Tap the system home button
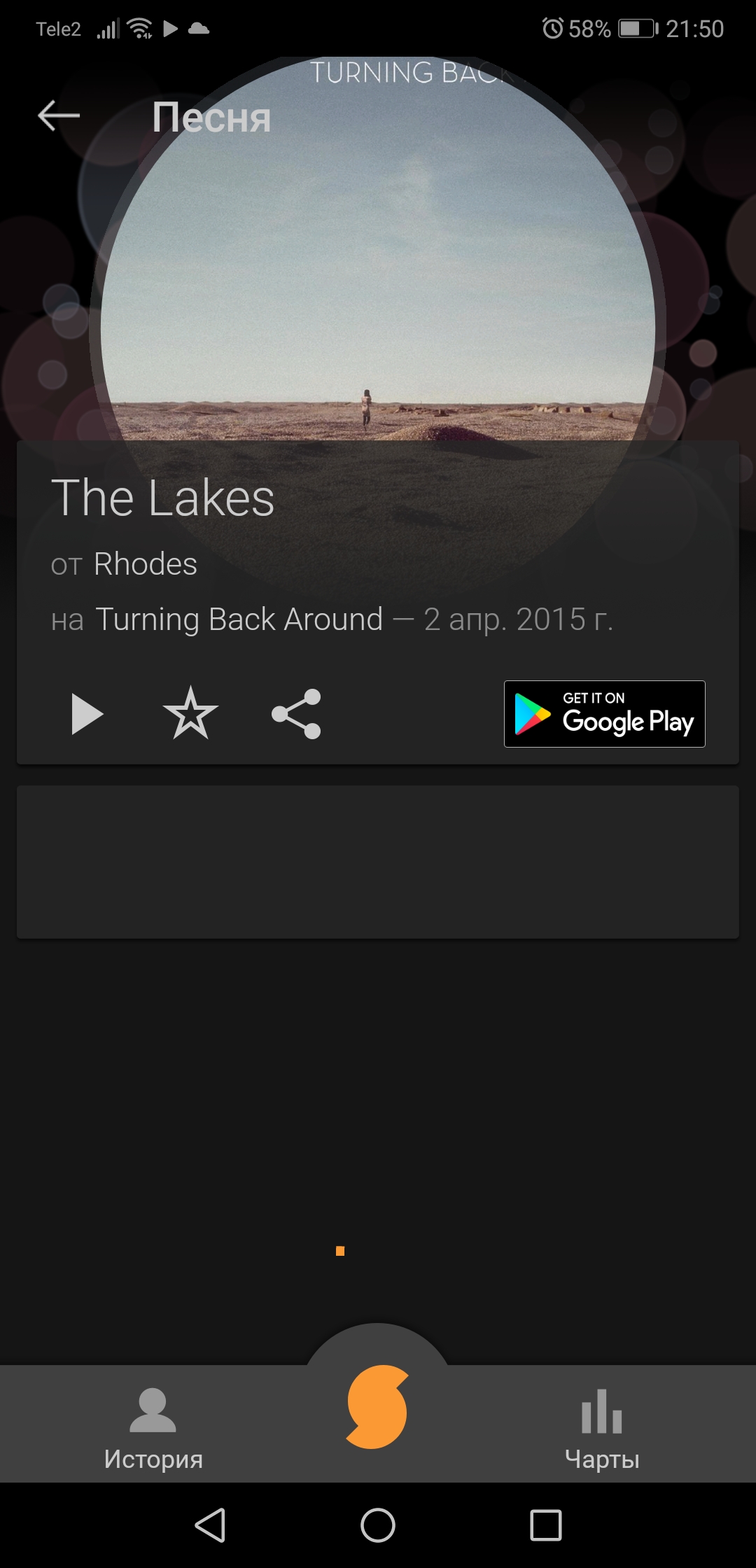This screenshot has height=1568, width=756. coord(377,1526)
